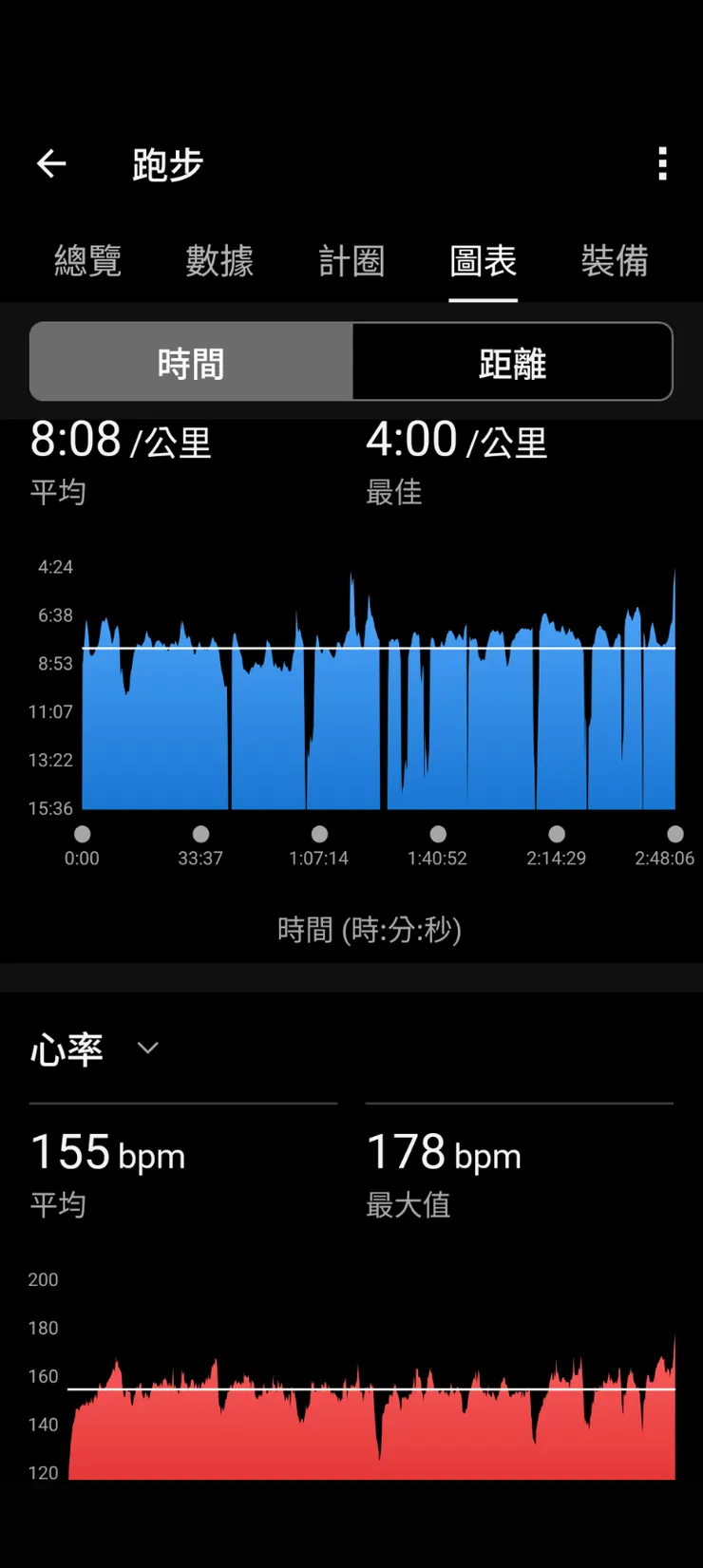
Task: Open the three-dot overflow menu
Action: coord(661,163)
